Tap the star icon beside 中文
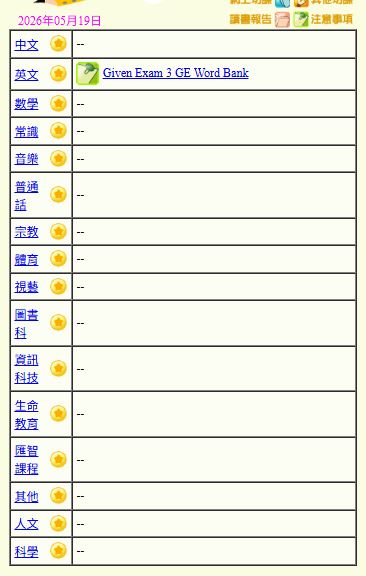366x576 pixels. [58, 44]
